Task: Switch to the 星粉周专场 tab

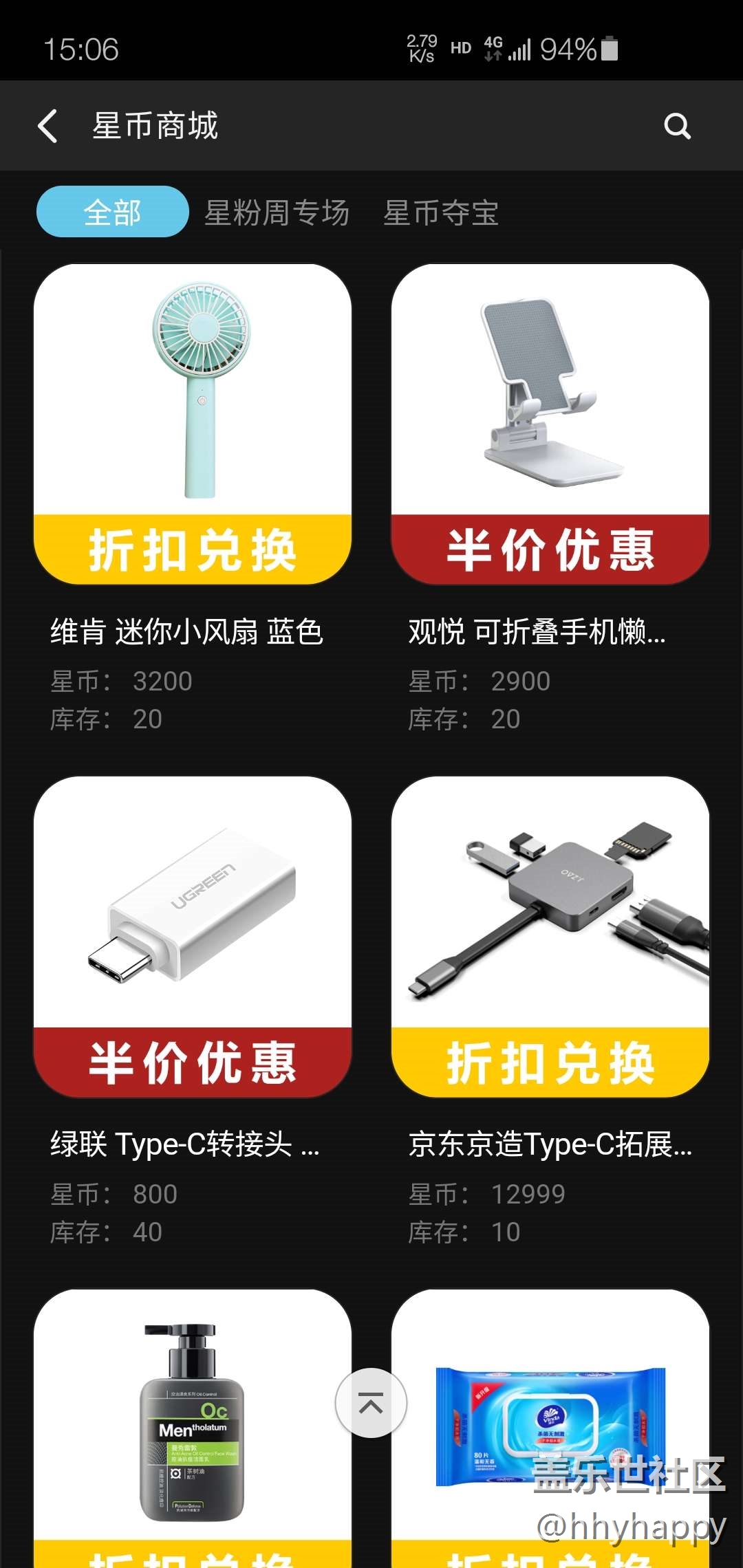Action: coord(277,213)
